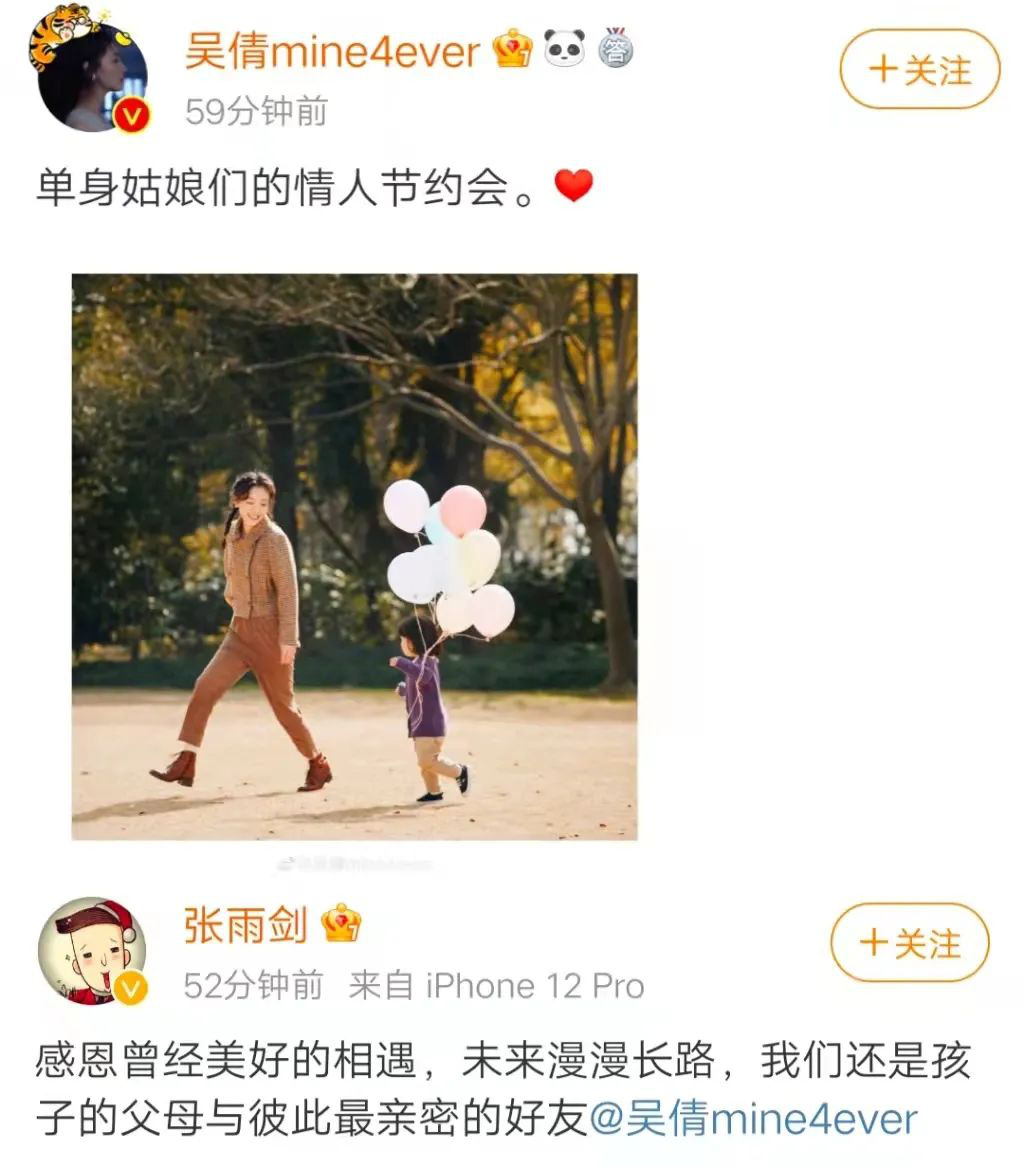Follow 吴倩mine4ever
Image resolution: width=1024 pixels, height=1166 pixels.
(x=919, y=70)
